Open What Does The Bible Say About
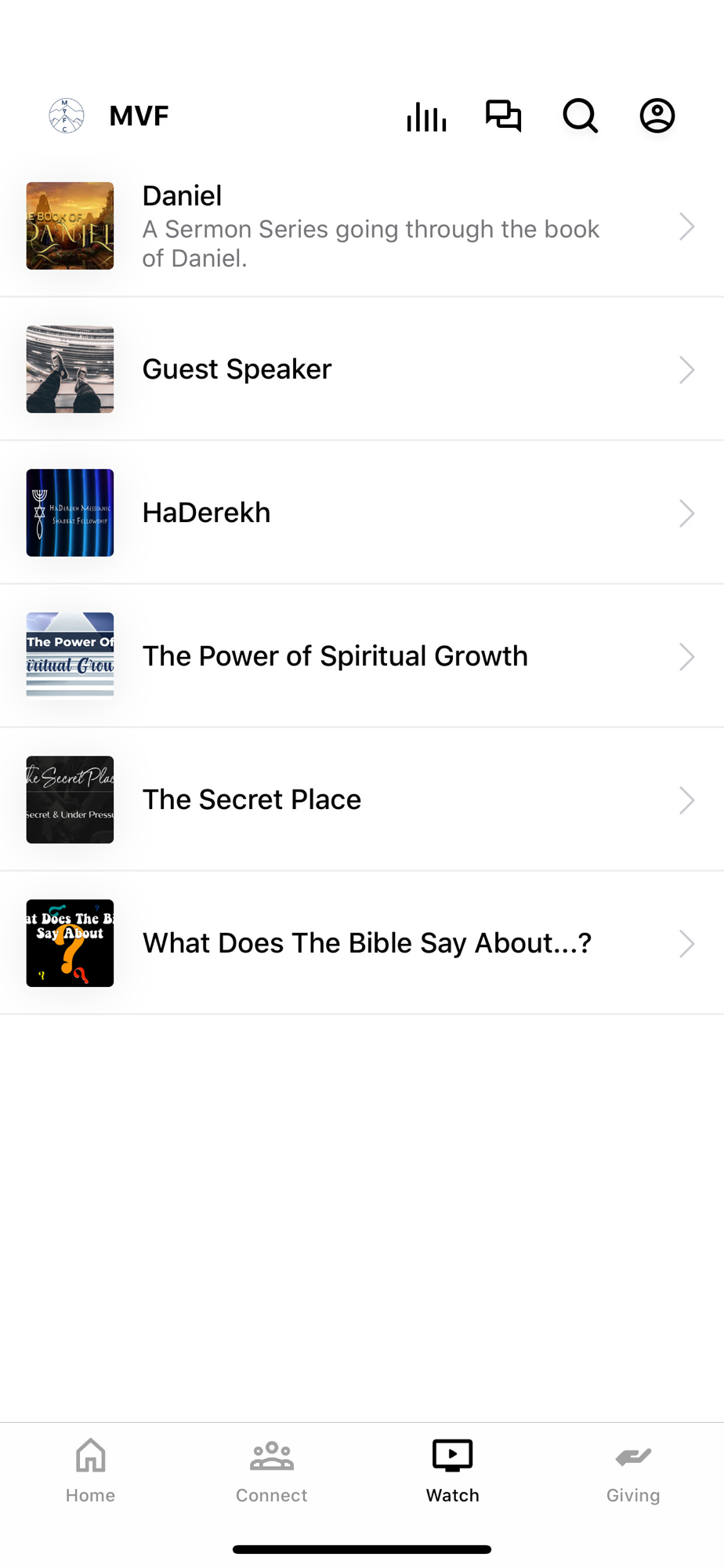The image size is (724, 1568). [x=362, y=943]
